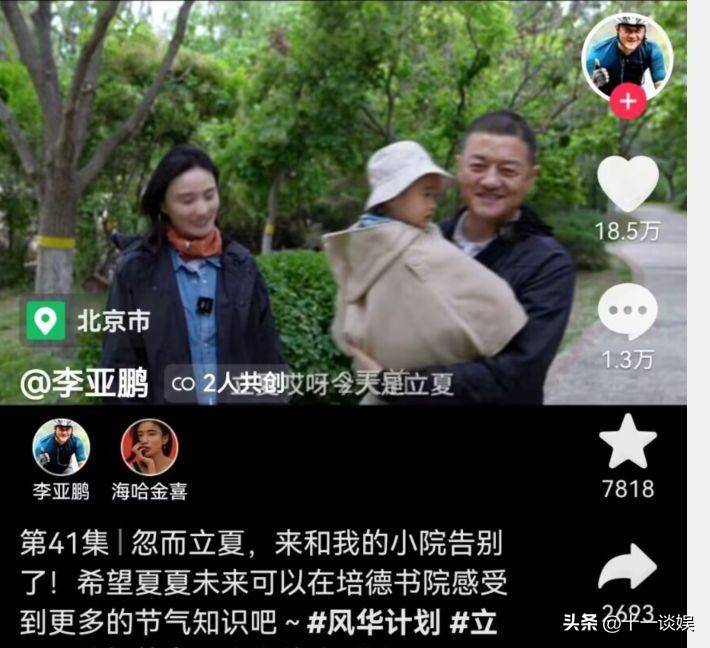Open co-creator 海哈金喜's avatar

tap(149, 447)
